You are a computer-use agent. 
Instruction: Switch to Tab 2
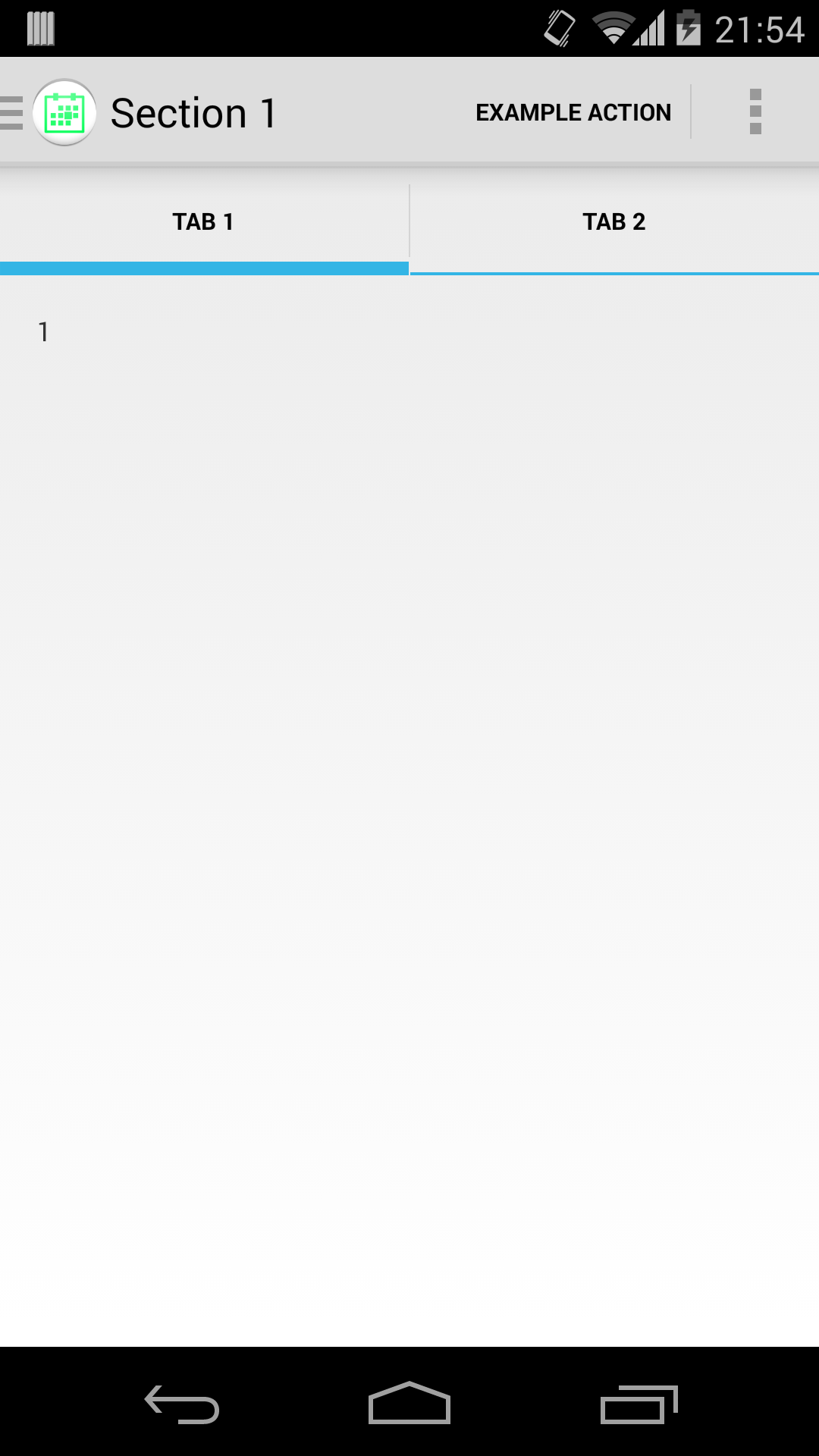[614, 222]
